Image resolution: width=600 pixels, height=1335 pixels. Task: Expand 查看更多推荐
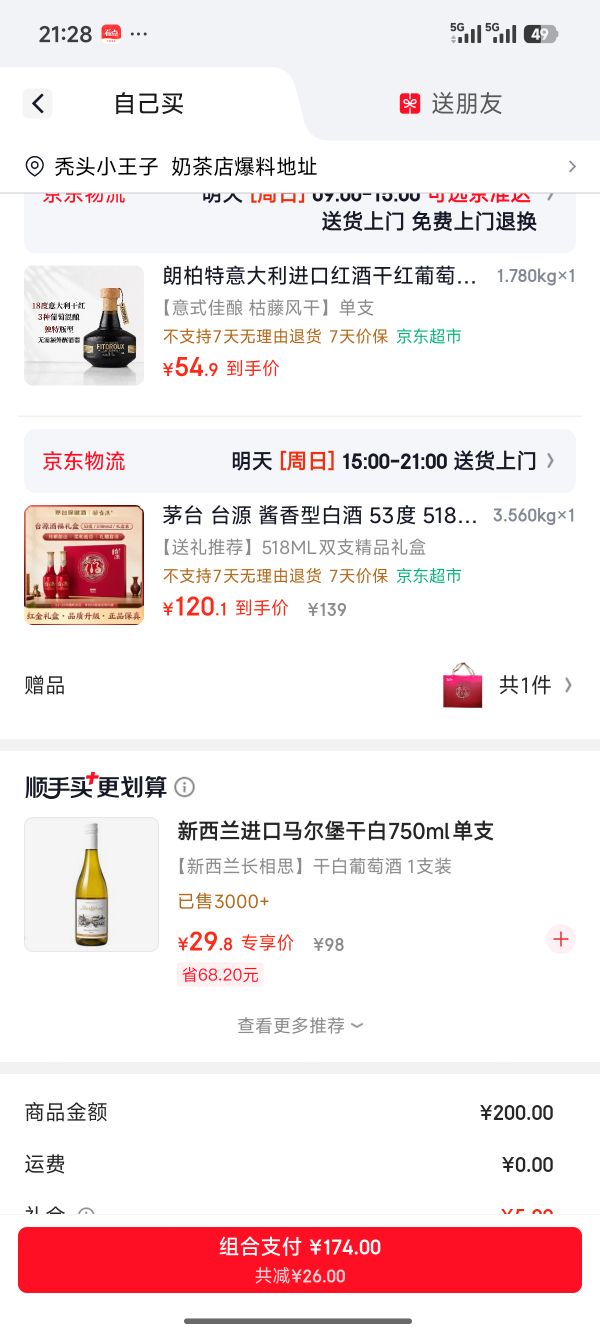point(300,1026)
